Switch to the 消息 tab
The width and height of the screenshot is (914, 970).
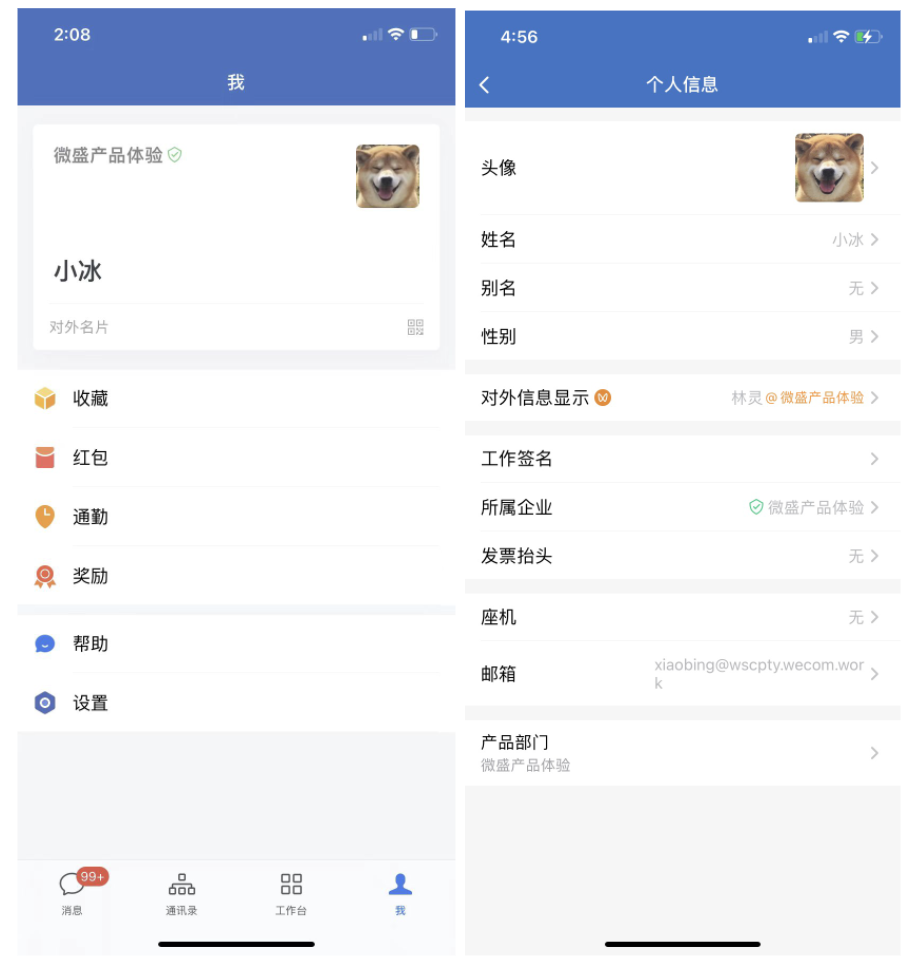click(x=72, y=892)
